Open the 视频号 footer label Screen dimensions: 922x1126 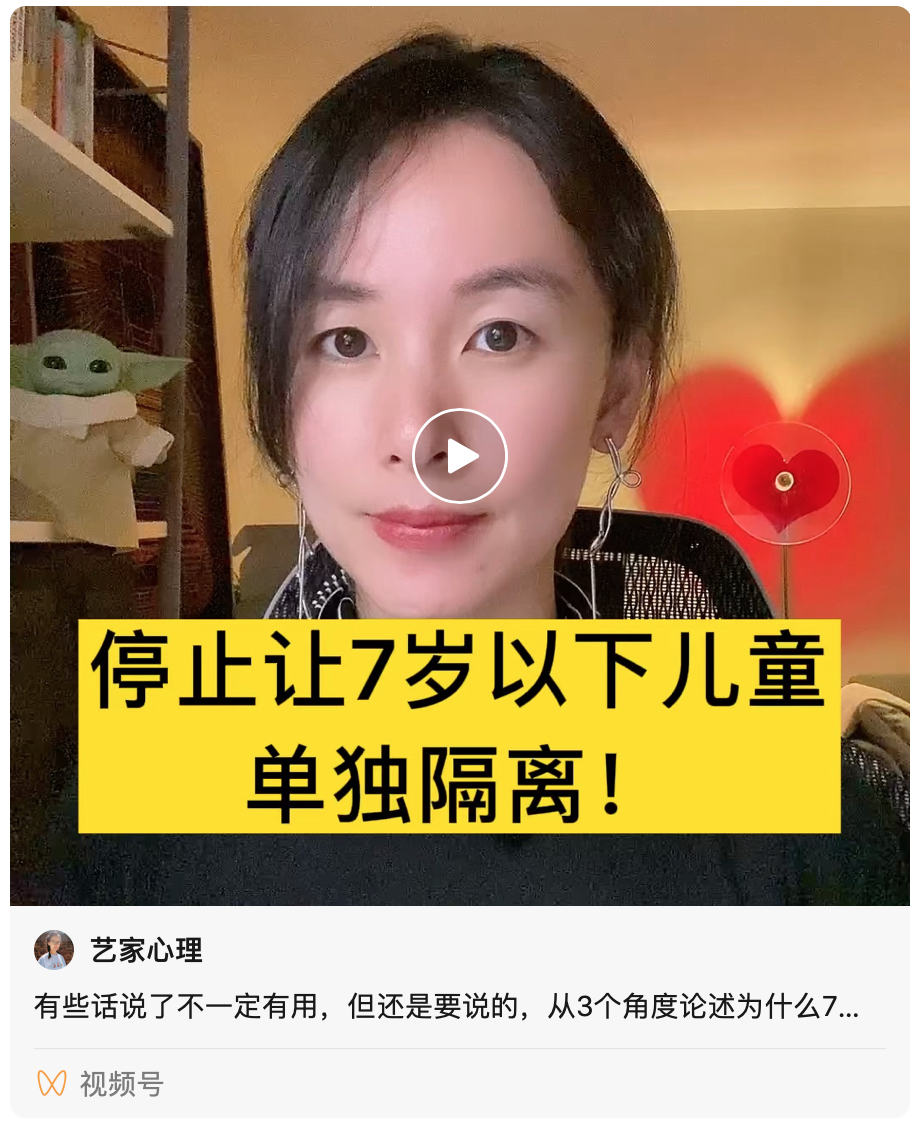pos(121,1084)
